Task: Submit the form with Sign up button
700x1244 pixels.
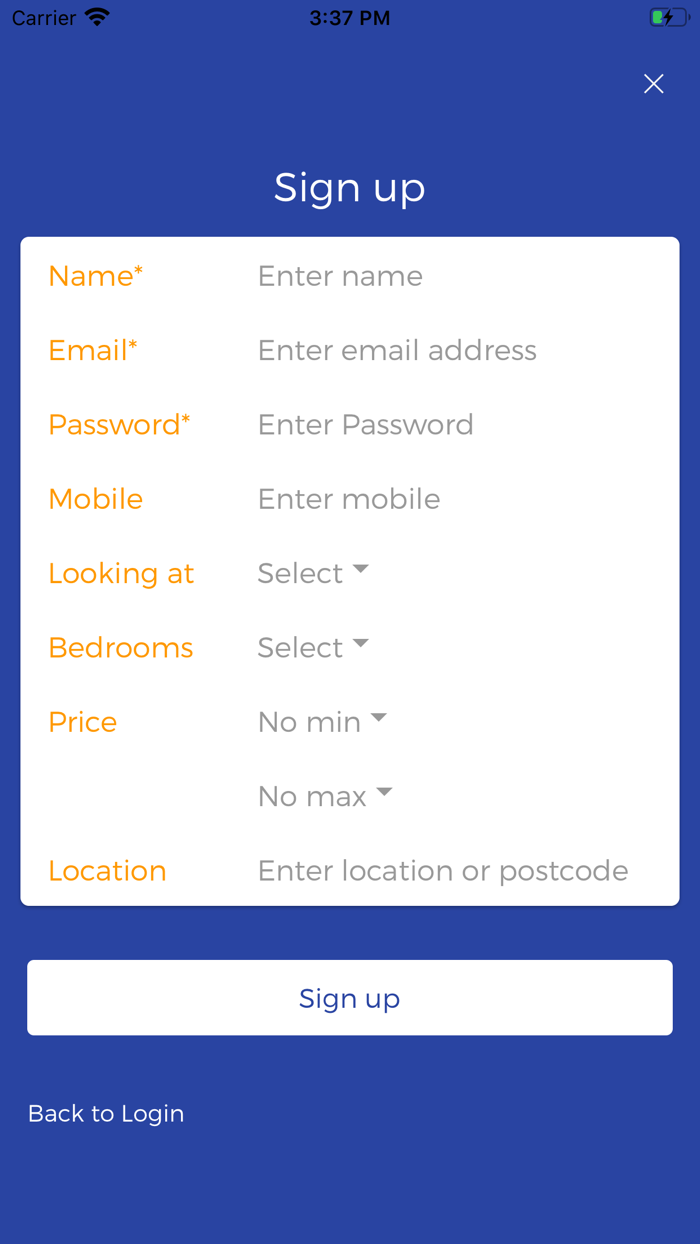Action: coord(350,998)
